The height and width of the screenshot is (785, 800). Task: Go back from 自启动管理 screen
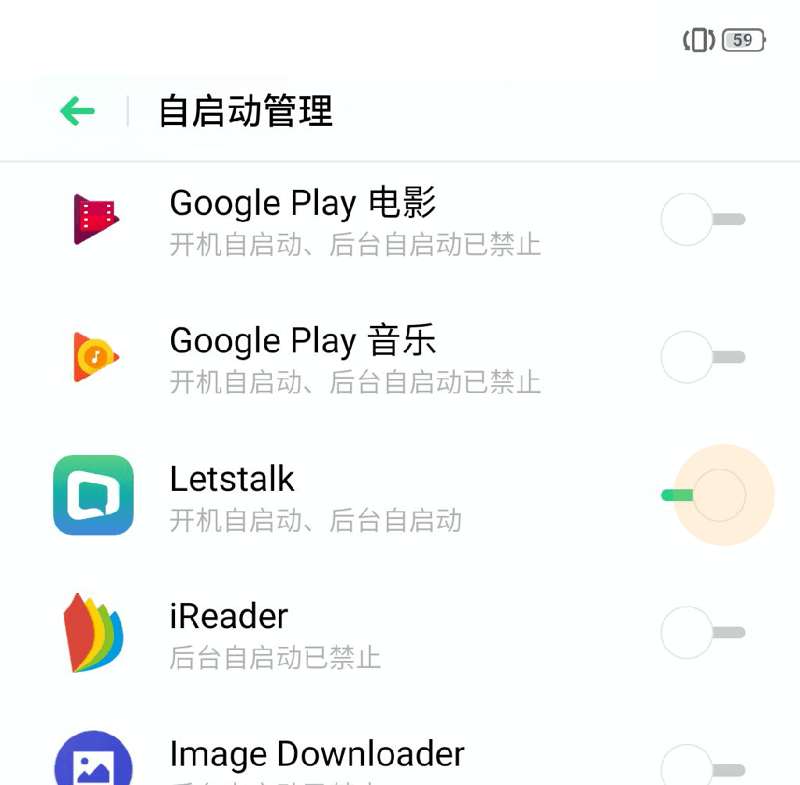(77, 111)
